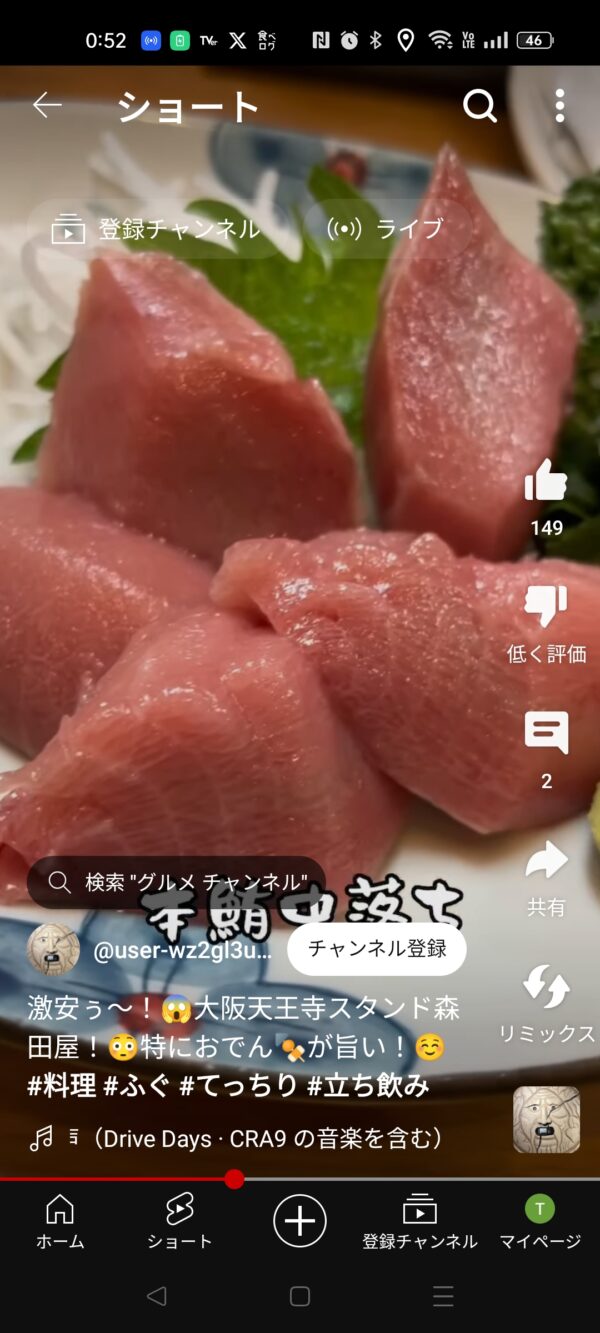Tap the 検索 "グルメ チャンネル" suggestion
The image size is (600, 1333).
pos(177,882)
